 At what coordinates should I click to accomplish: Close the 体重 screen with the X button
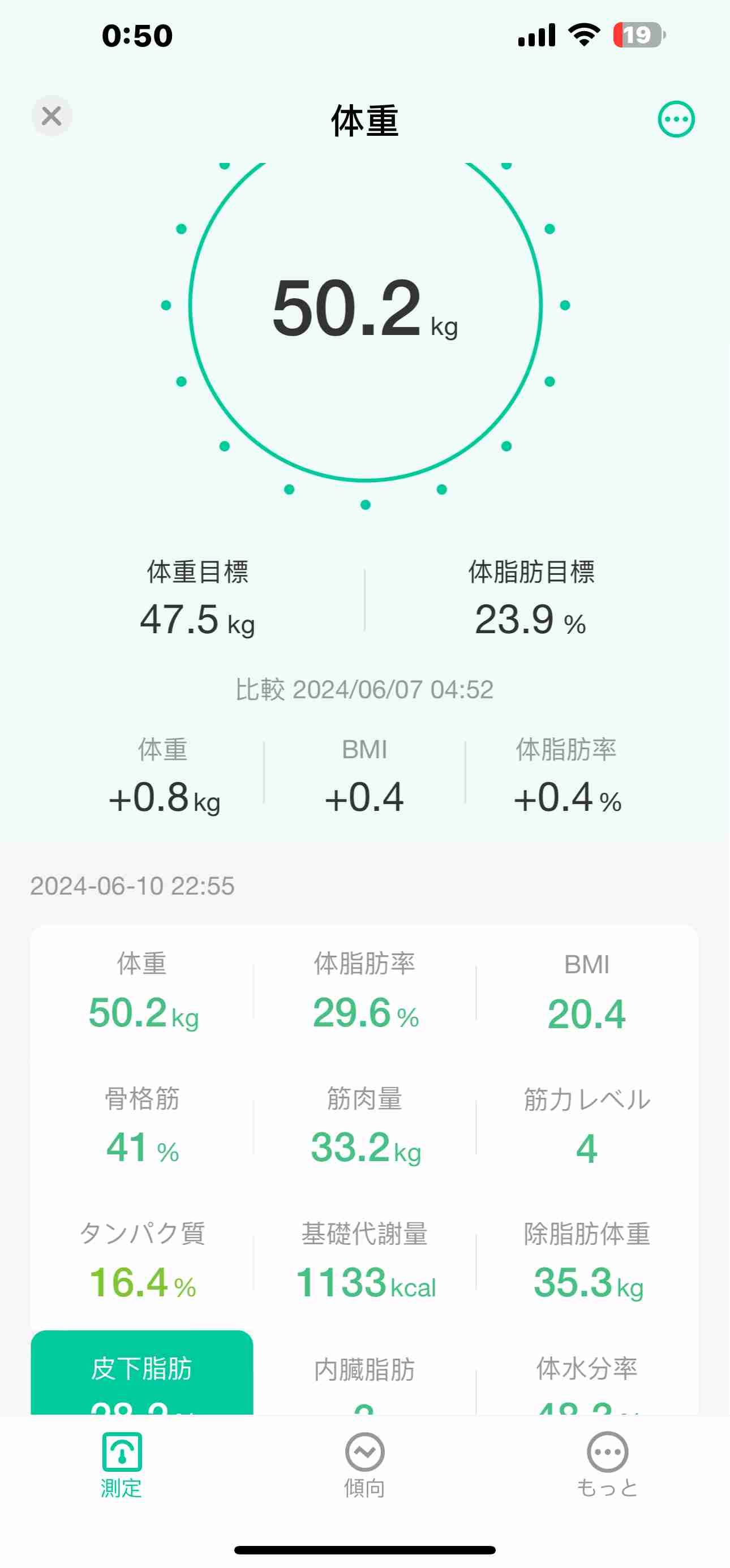(51, 115)
